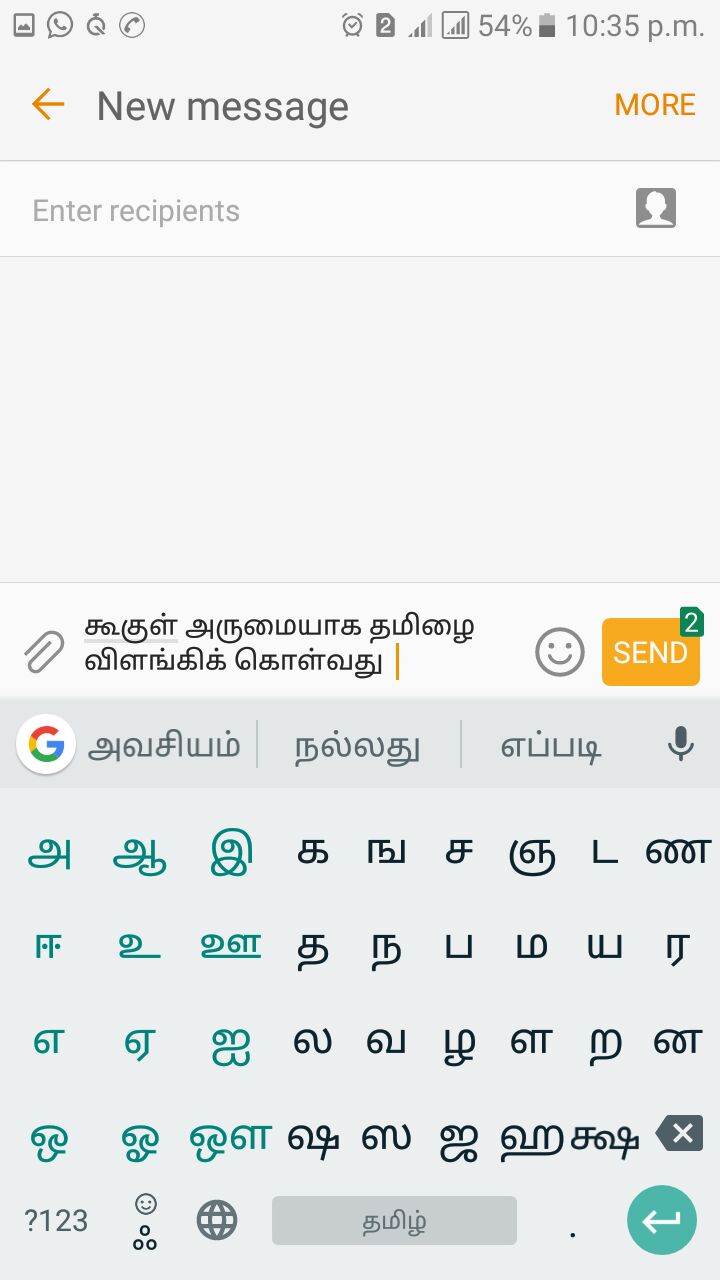Go back from New message
720x1280 pixels.
click(x=47, y=104)
